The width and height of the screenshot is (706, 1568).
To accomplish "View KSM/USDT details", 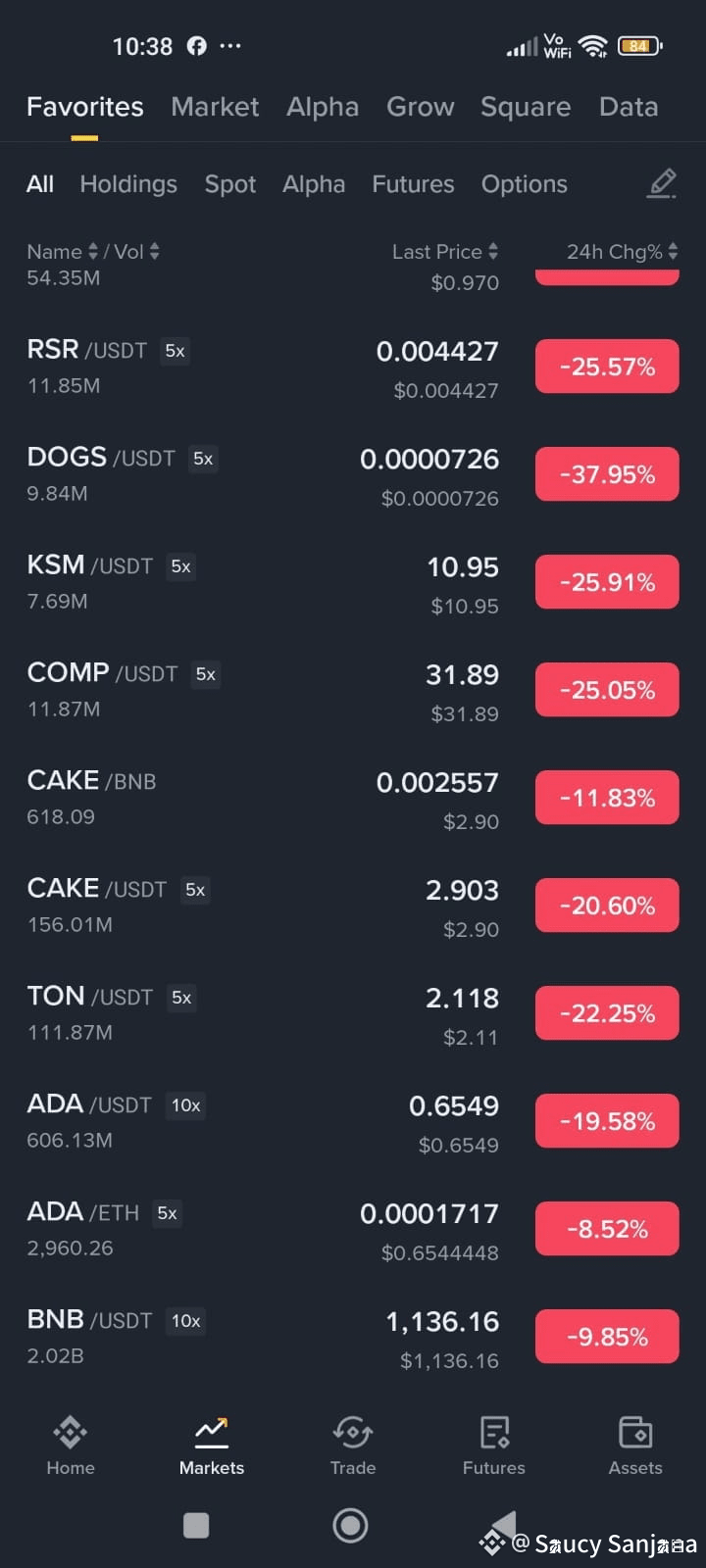I will 353,583.
